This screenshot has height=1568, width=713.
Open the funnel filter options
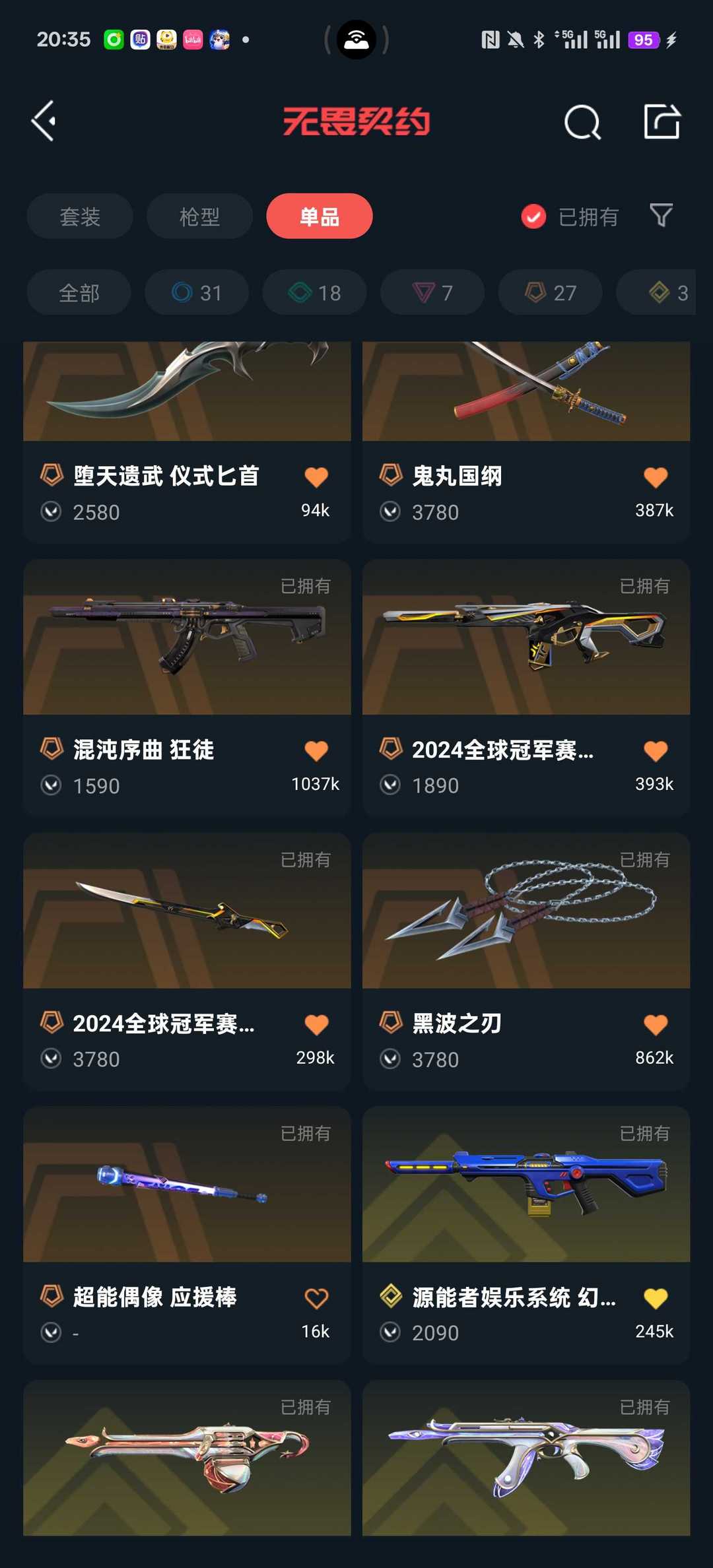(661, 216)
